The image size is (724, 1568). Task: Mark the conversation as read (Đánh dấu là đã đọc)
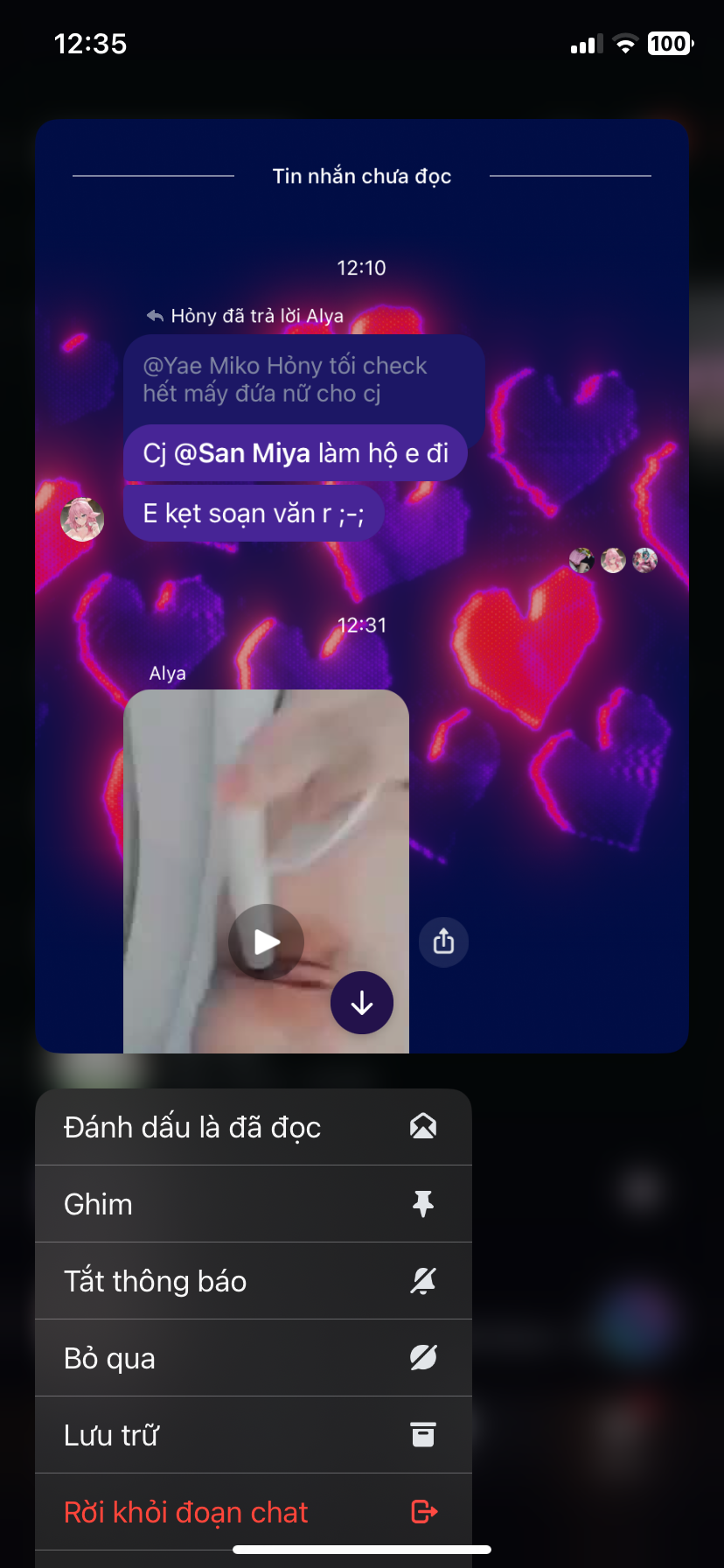click(x=252, y=1127)
